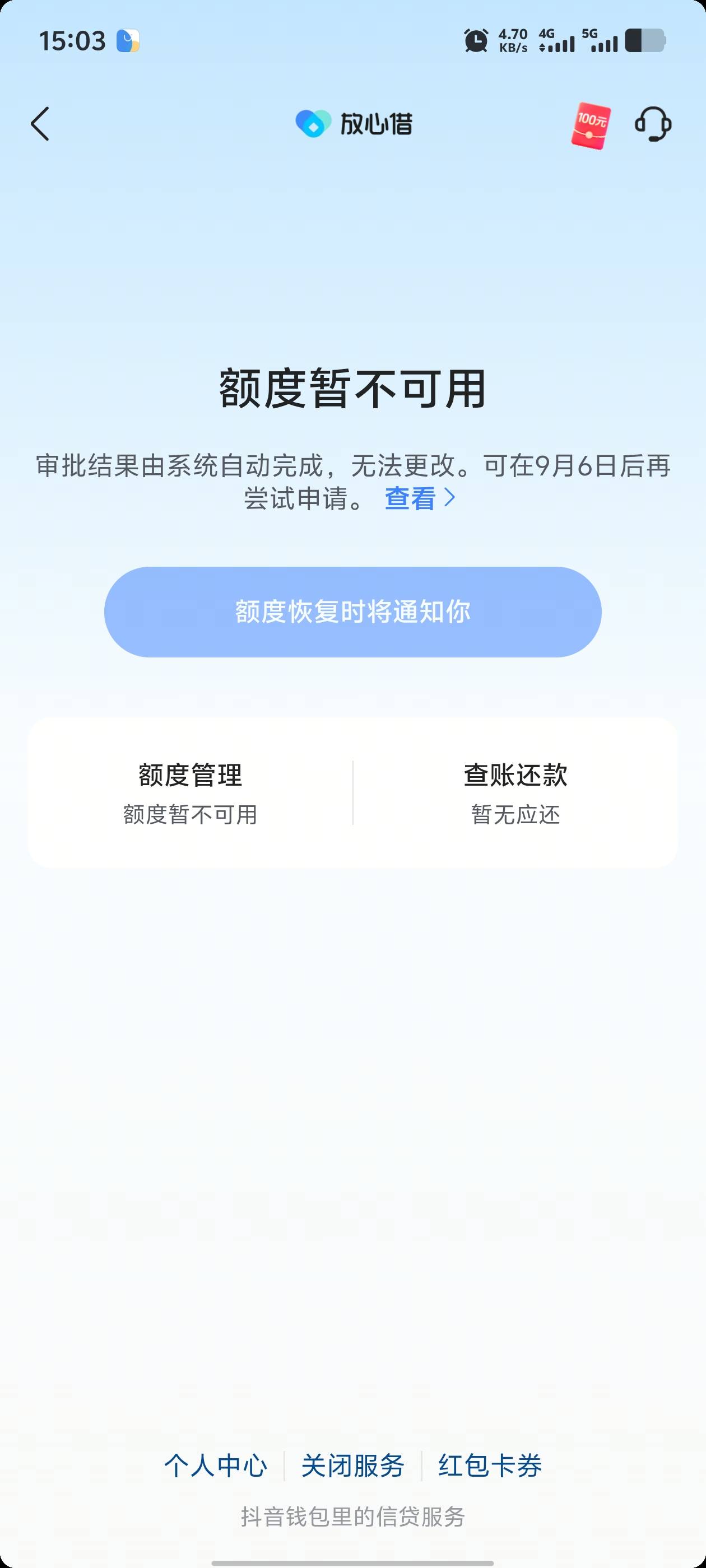Open 查账还款 card

[x=515, y=792]
